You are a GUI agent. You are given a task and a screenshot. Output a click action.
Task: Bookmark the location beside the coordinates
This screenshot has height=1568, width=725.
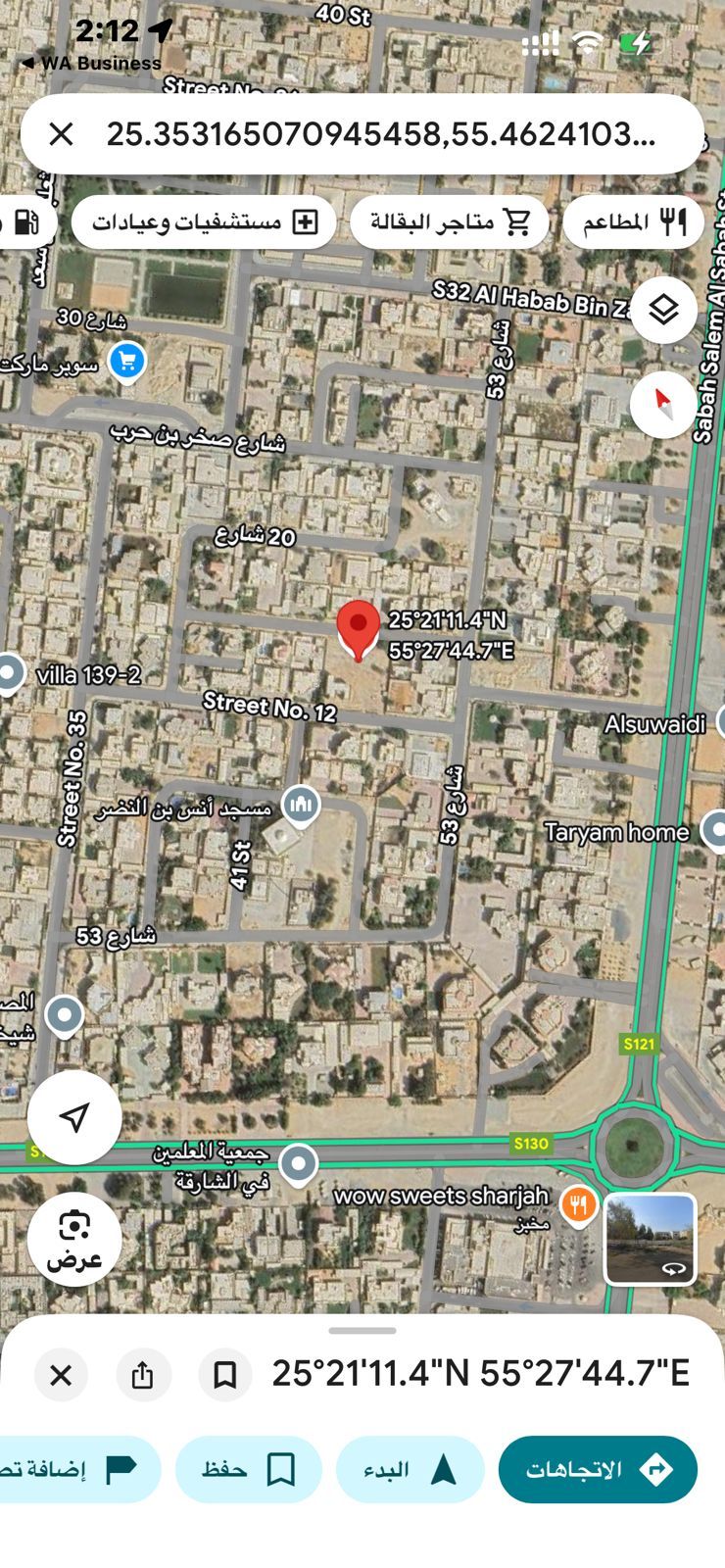(x=224, y=1375)
